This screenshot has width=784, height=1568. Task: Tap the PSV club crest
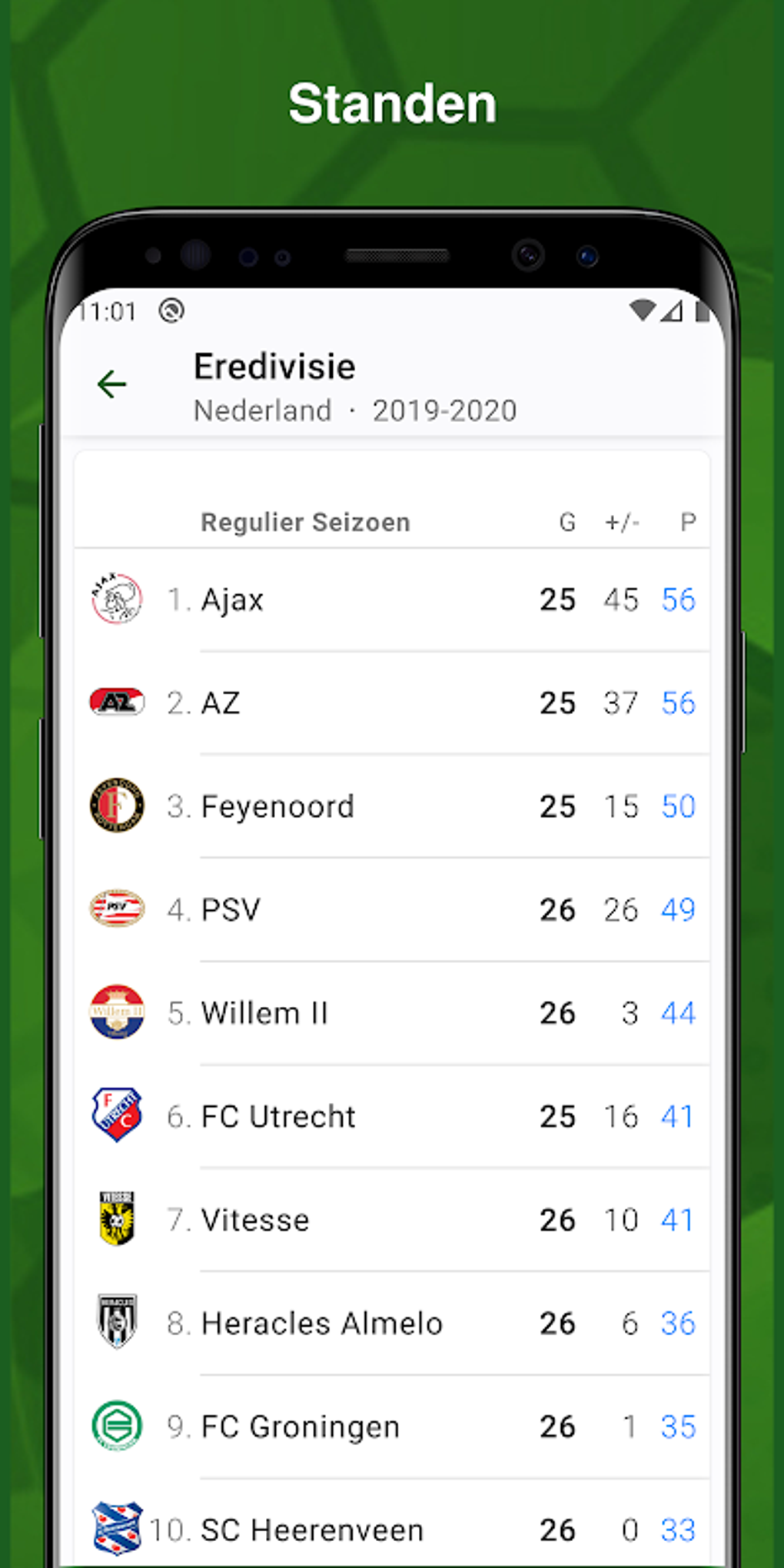[116, 909]
